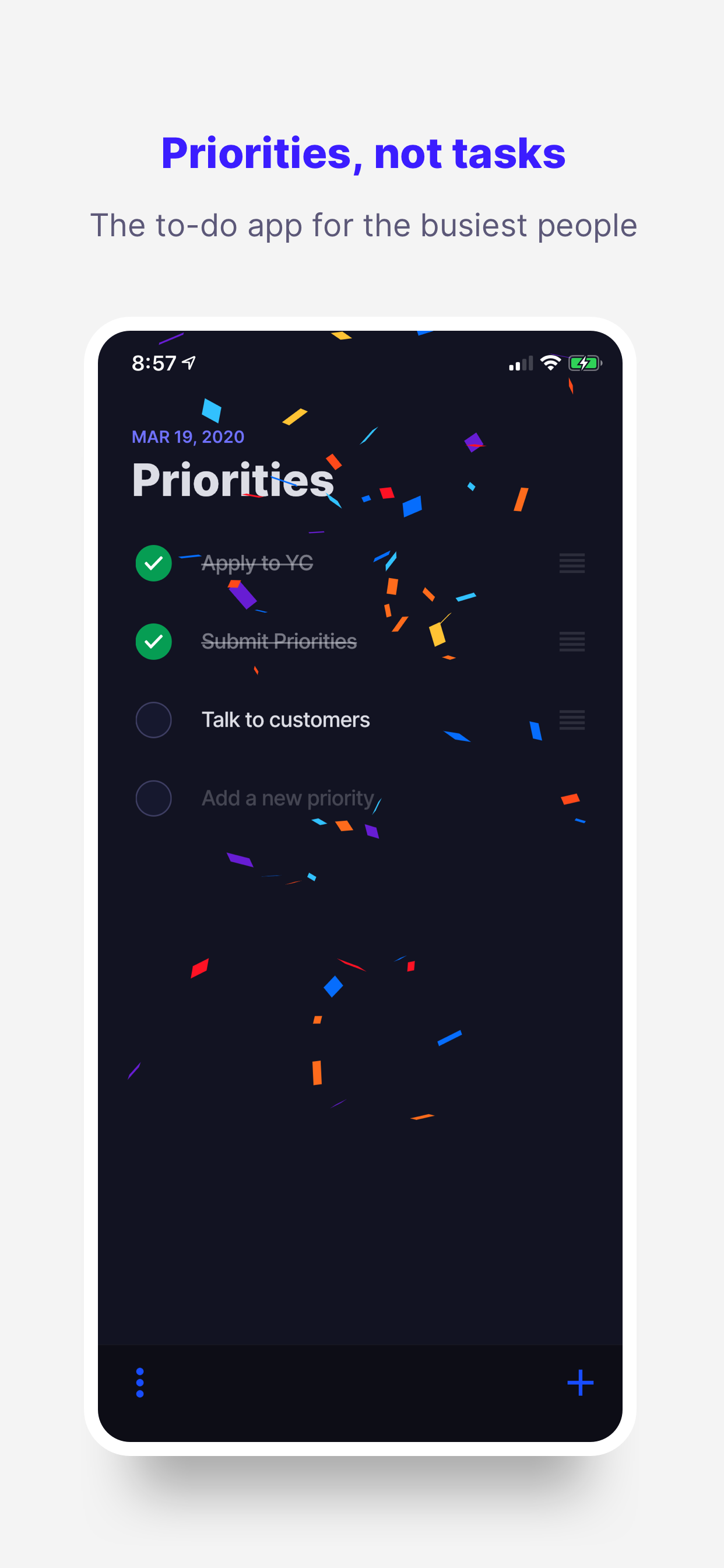Uncheck the completed Apply to YC task
This screenshot has height=1568, width=724.
(153, 563)
